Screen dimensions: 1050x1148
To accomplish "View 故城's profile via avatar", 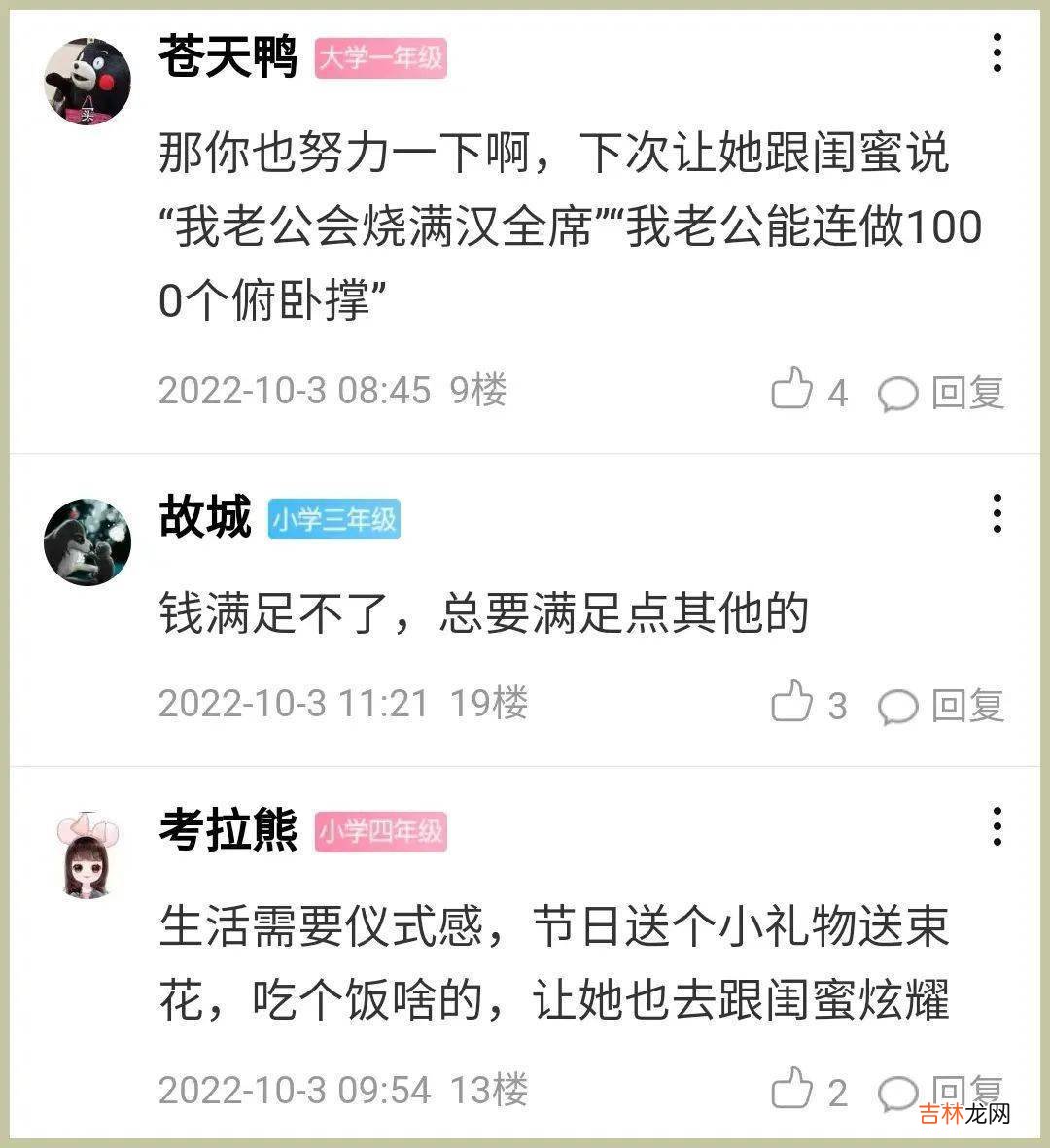I will [87, 541].
